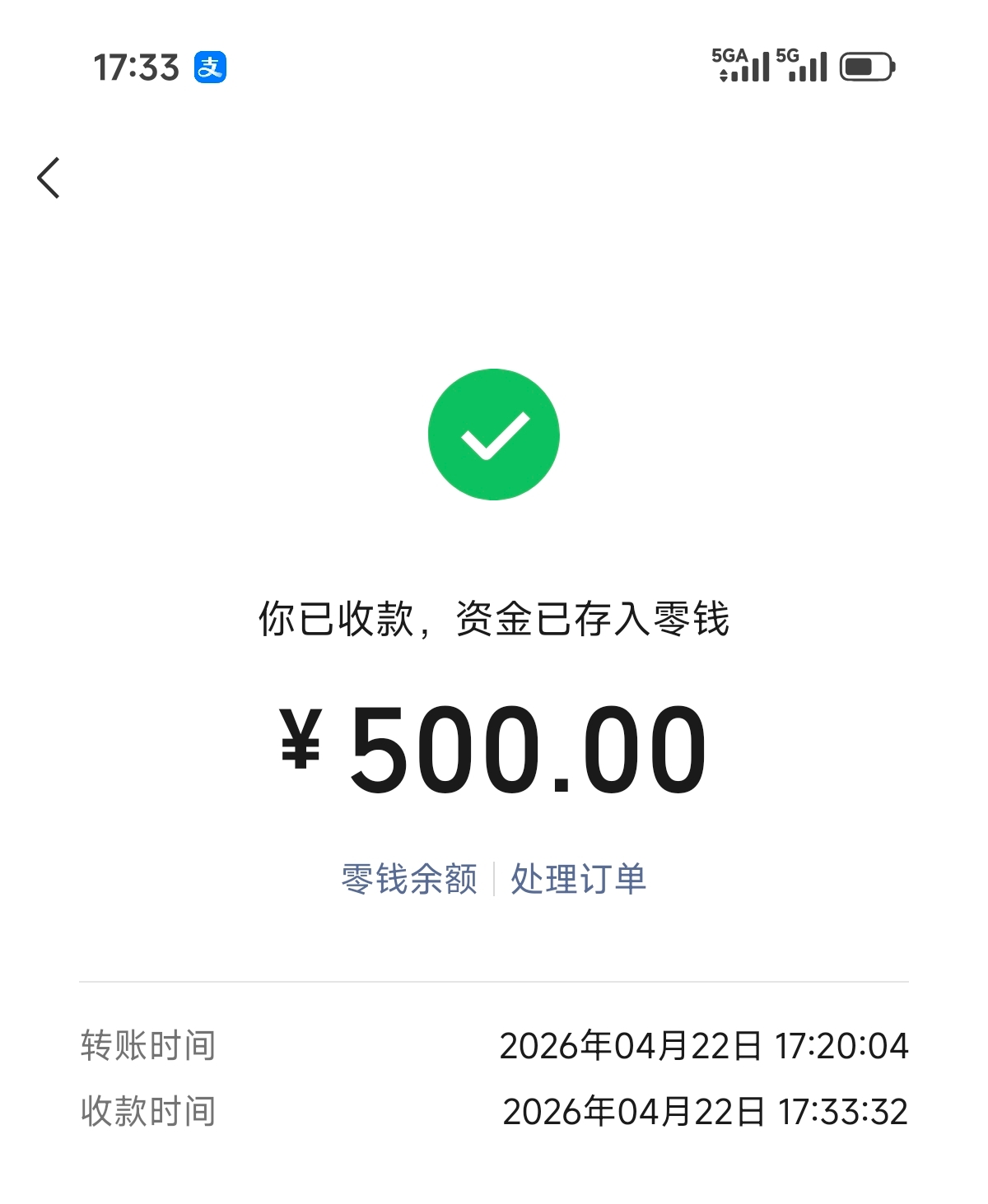Tap the divider between the two links
This screenshot has width=988, height=1204.
pos(495,878)
